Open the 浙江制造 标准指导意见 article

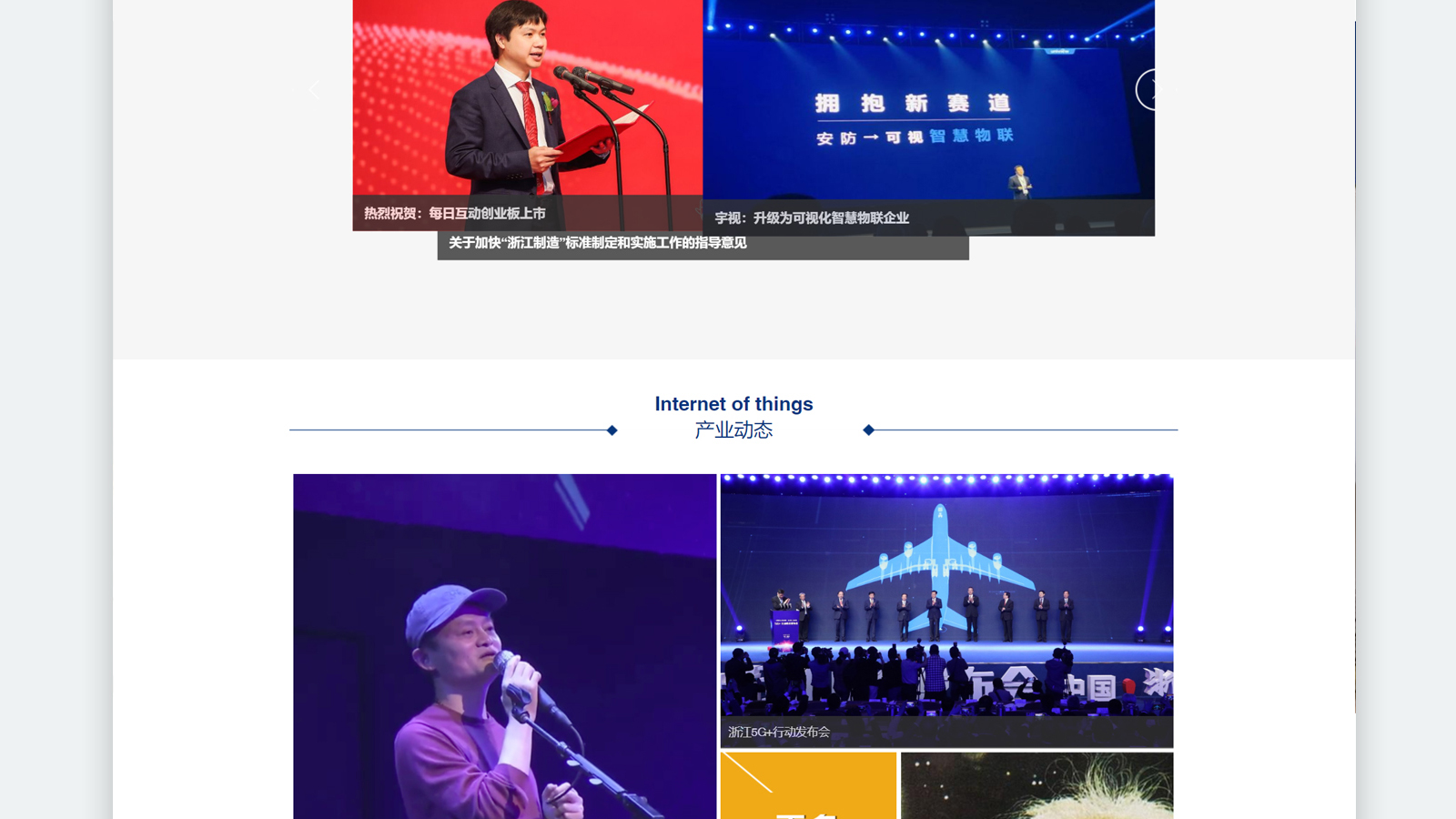pos(597,243)
